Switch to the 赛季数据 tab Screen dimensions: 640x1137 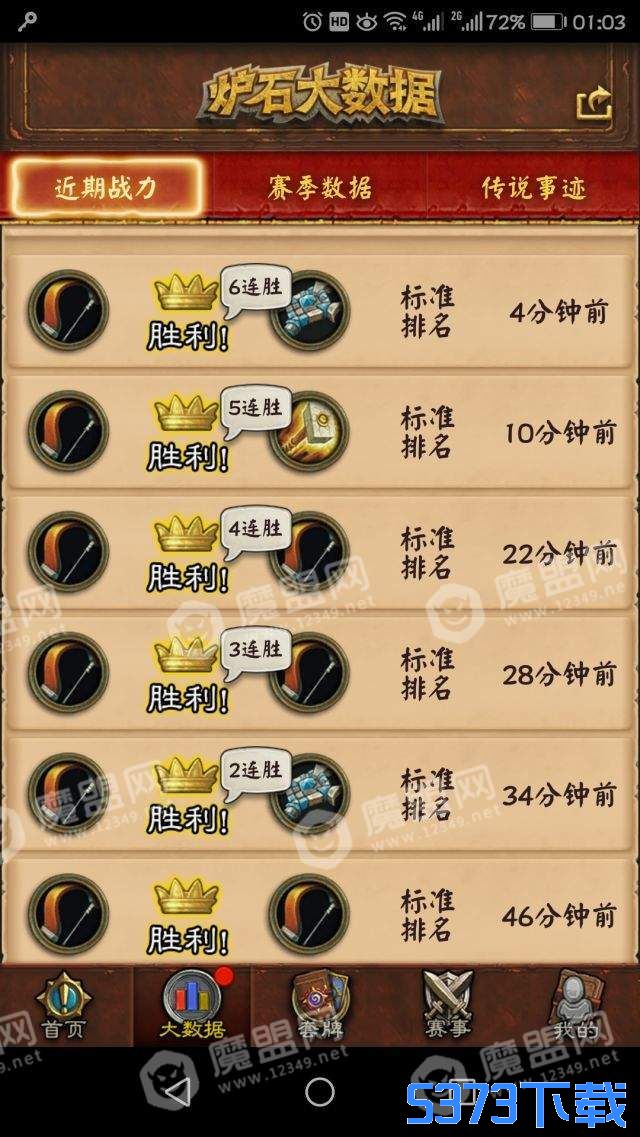pyautogui.click(x=320, y=187)
